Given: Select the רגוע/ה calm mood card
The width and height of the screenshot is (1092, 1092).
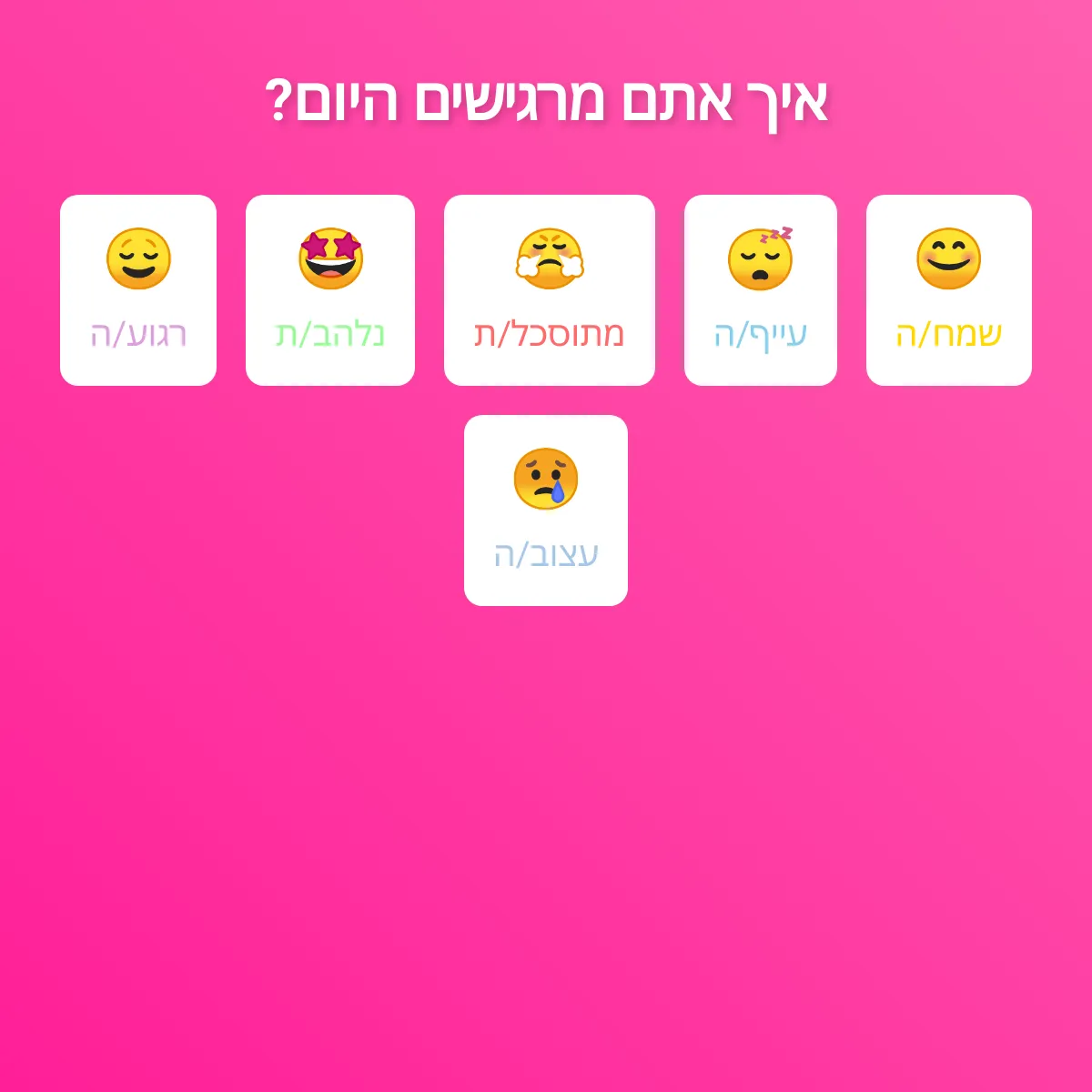Looking at the screenshot, I should (x=138, y=290).
